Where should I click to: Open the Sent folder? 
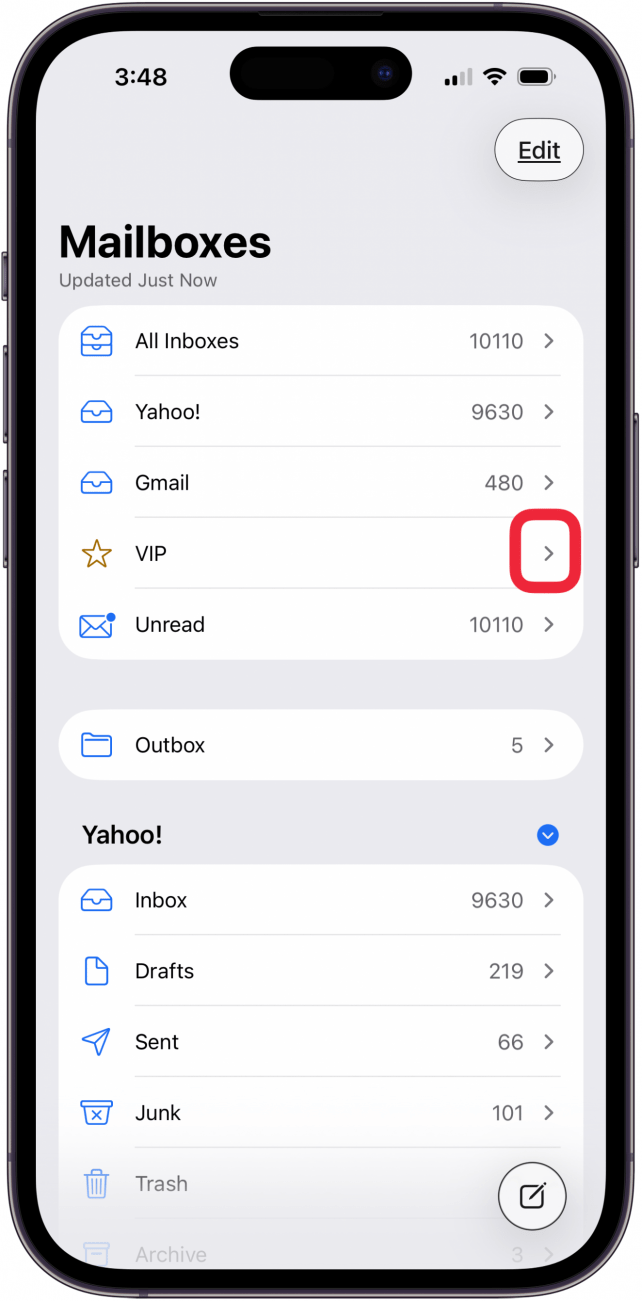point(320,1042)
